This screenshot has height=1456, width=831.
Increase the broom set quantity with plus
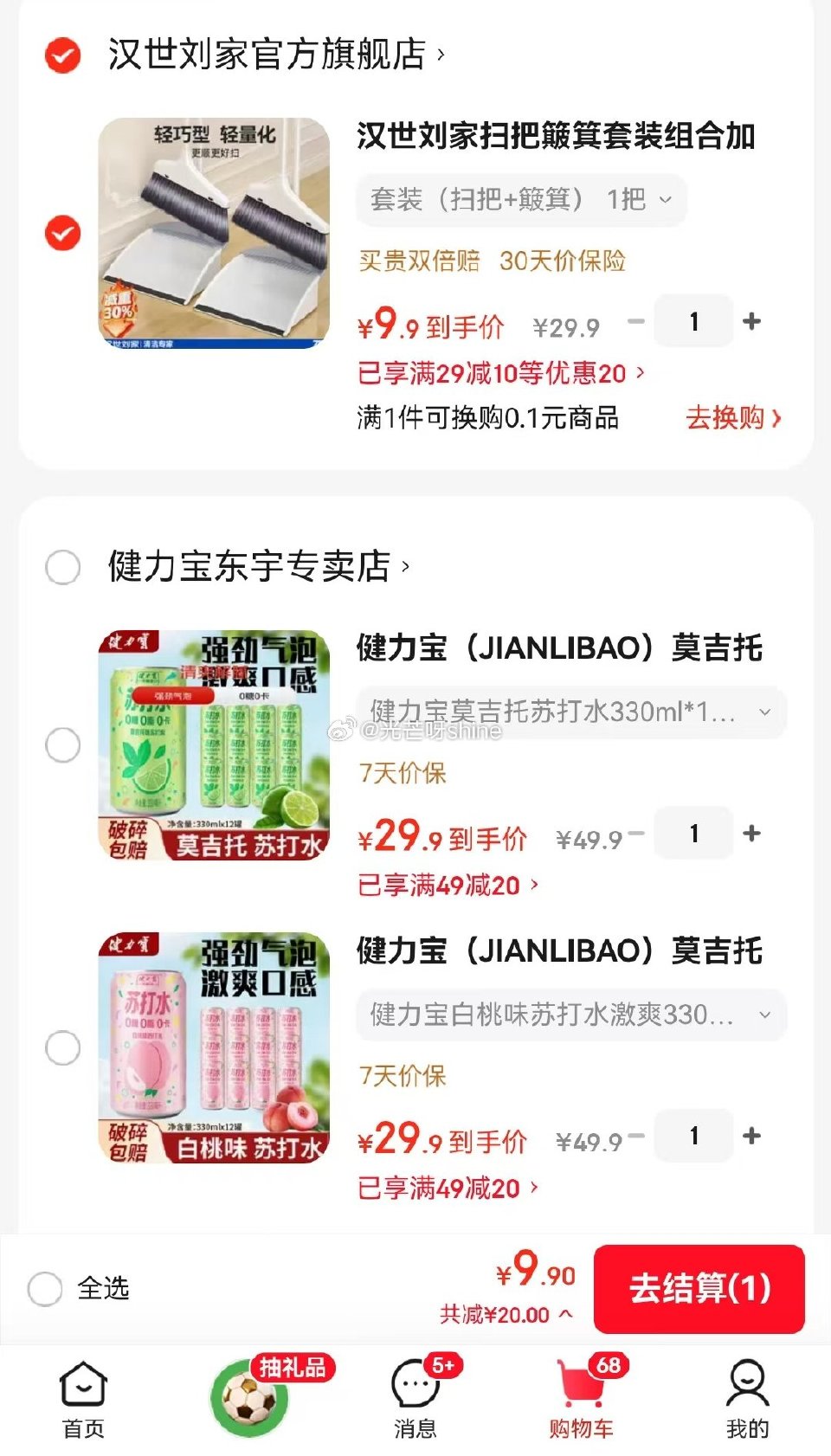751,321
